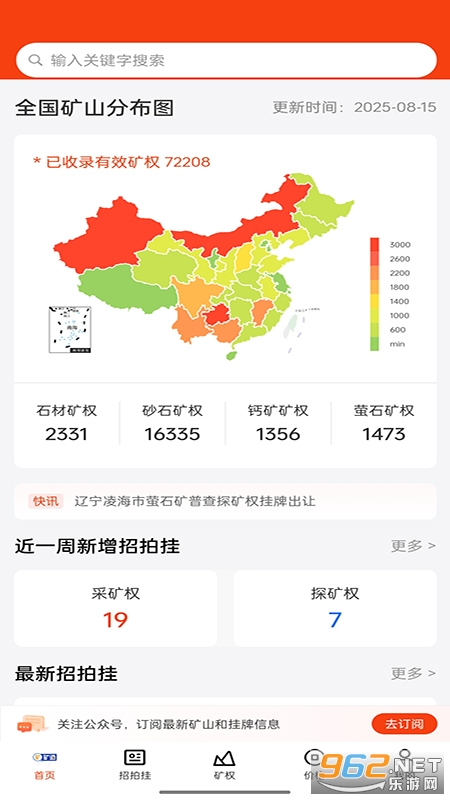
Task: Open the 快讯 news about 辽宁凌海市萤石矿
Action: click(x=225, y=501)
